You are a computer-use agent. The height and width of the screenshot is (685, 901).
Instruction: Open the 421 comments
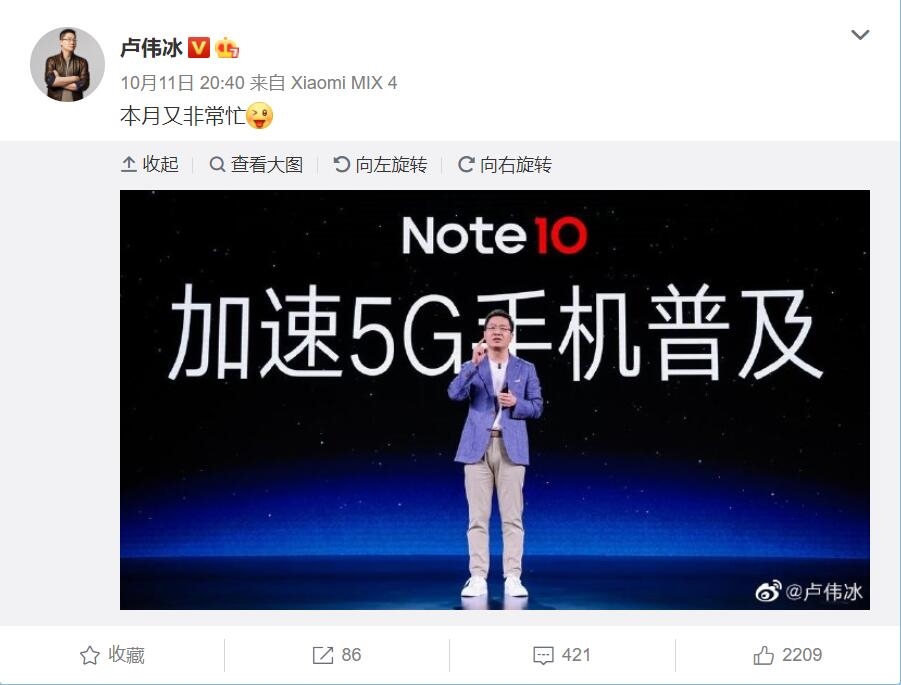[x=562, y=655]
